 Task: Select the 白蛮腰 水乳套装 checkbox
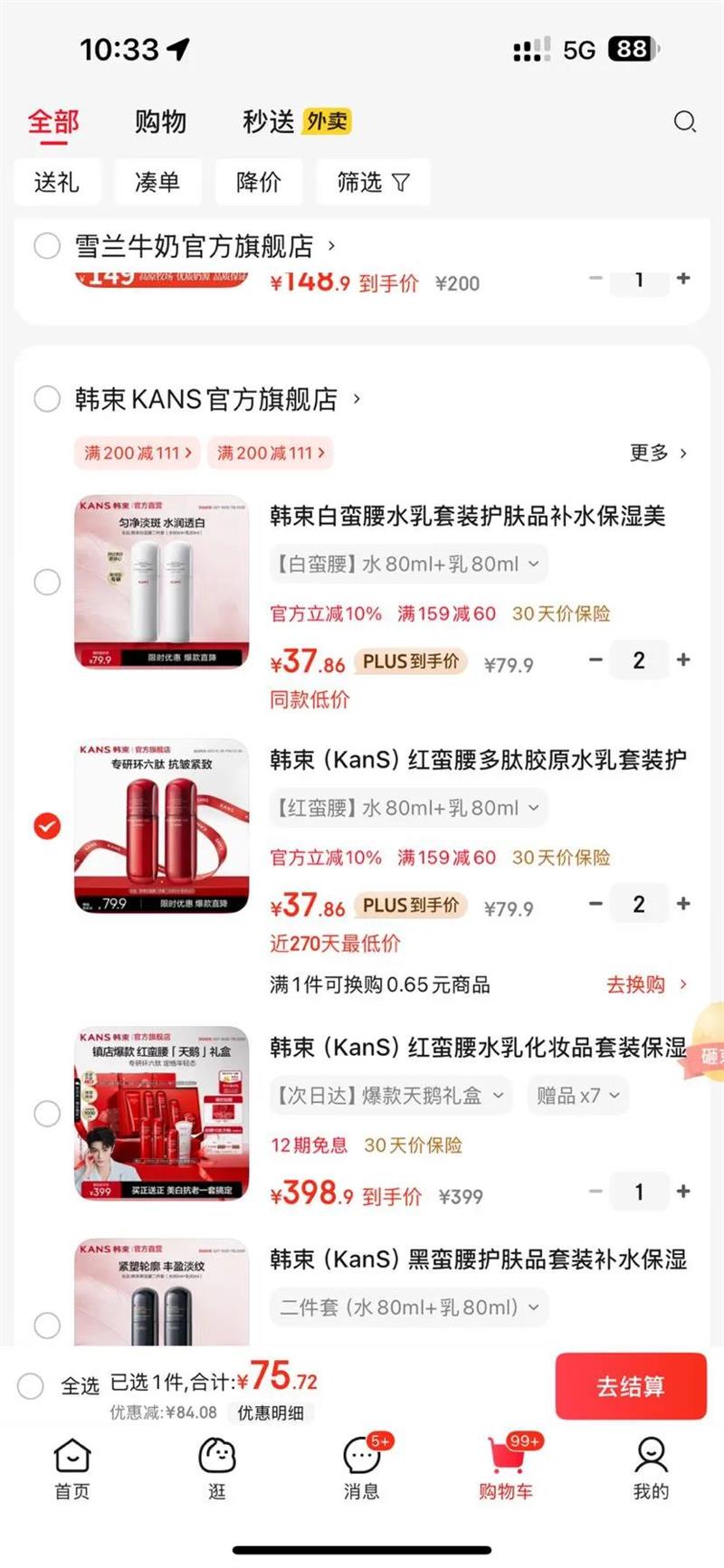(47, 582)
